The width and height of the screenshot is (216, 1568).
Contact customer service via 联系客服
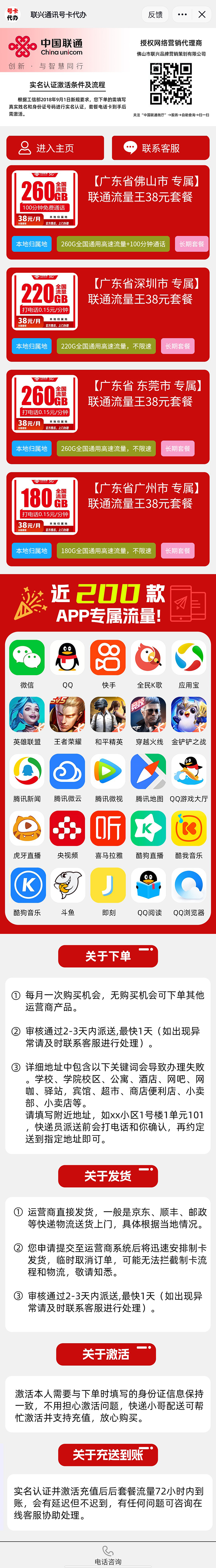pos(160,148)
